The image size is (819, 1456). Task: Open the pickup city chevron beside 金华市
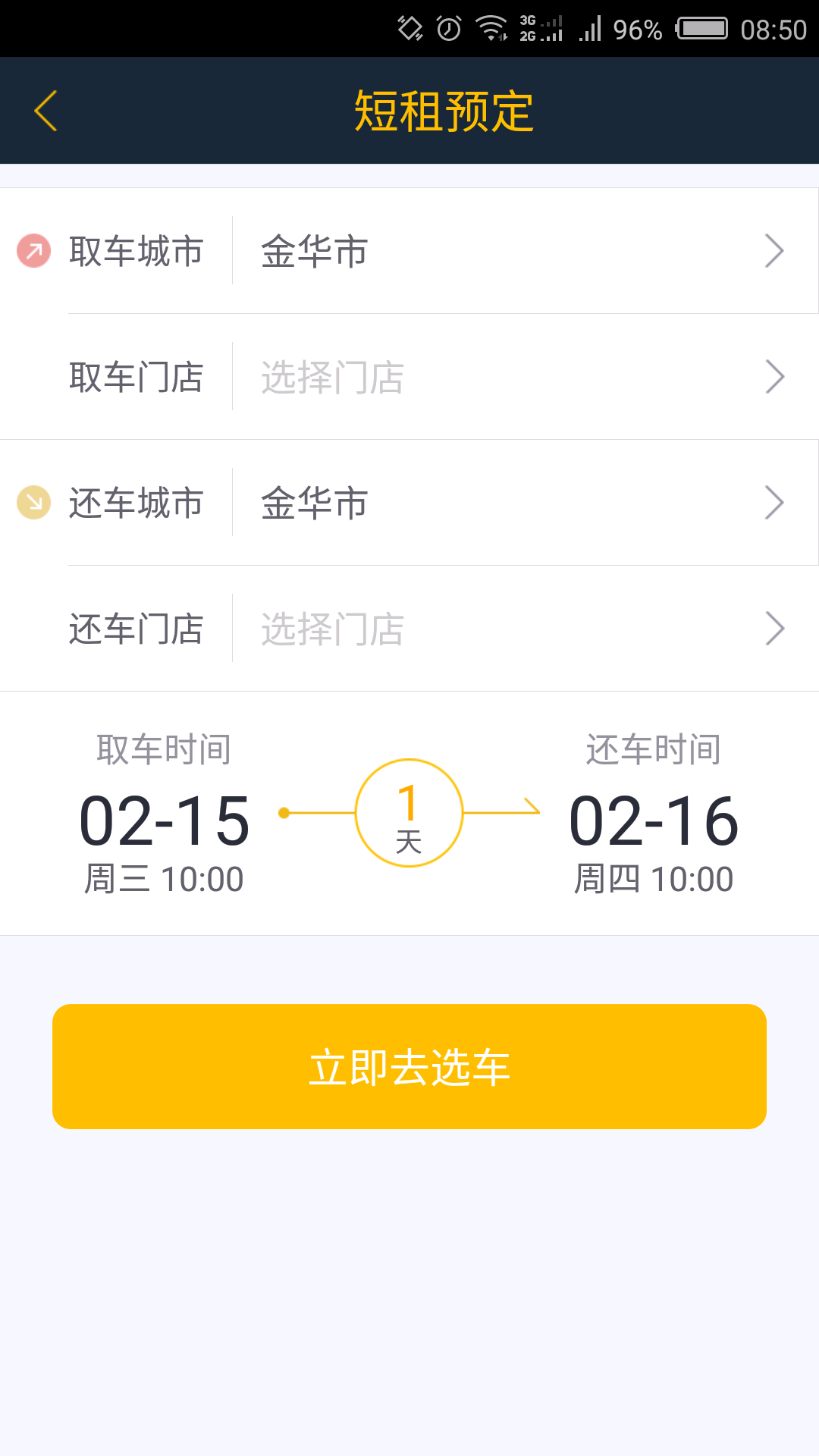[775, 250]
